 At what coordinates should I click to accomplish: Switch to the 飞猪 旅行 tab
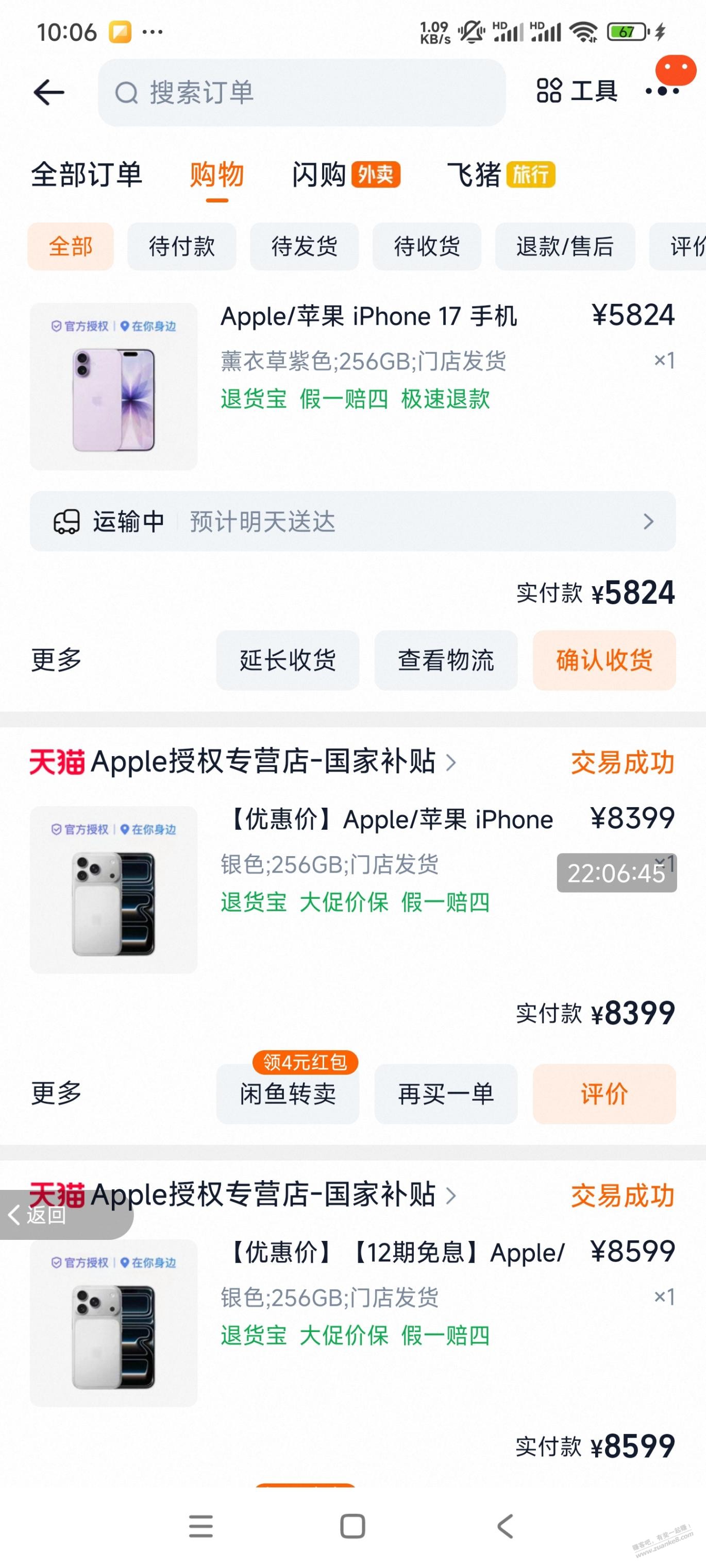pos(500,175)
